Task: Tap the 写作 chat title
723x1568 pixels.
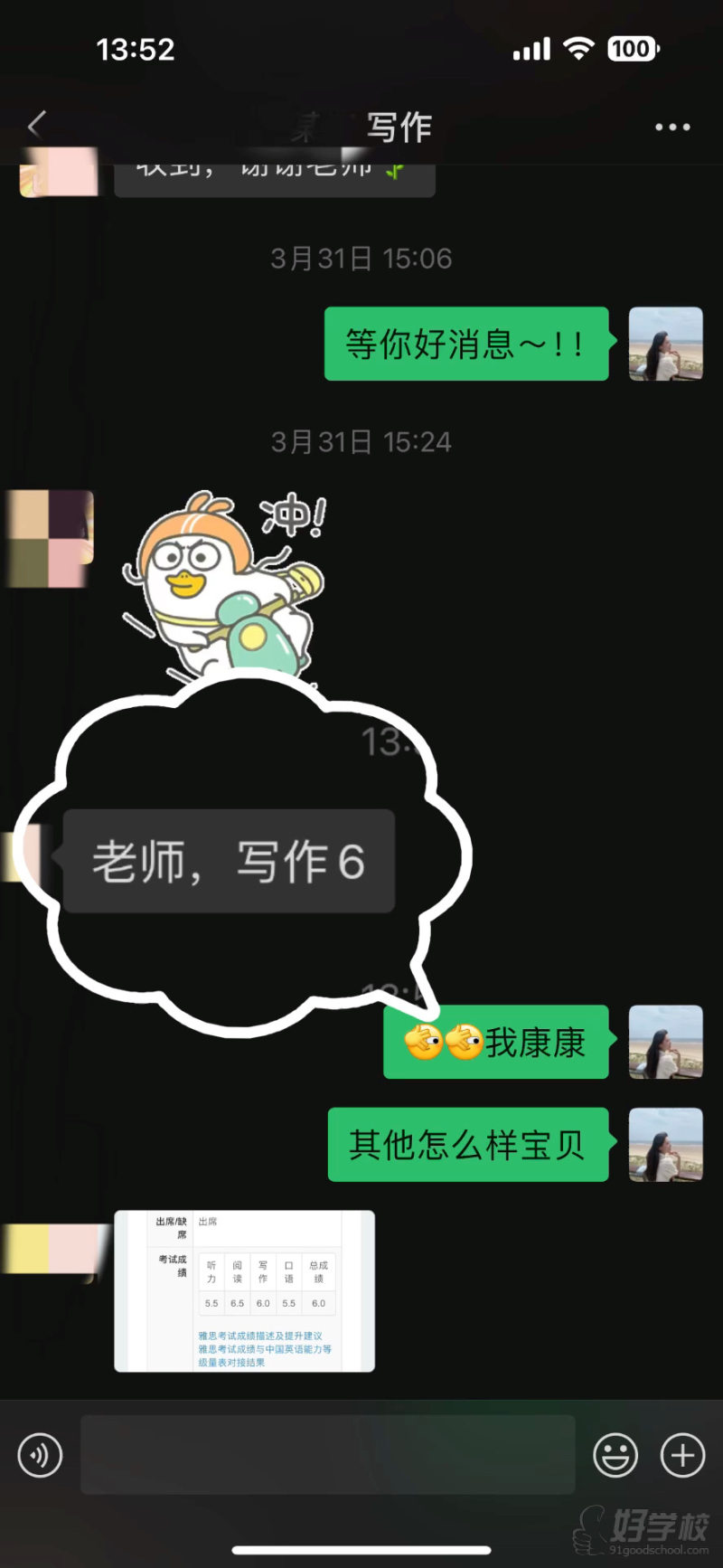Action: [398, 127]
